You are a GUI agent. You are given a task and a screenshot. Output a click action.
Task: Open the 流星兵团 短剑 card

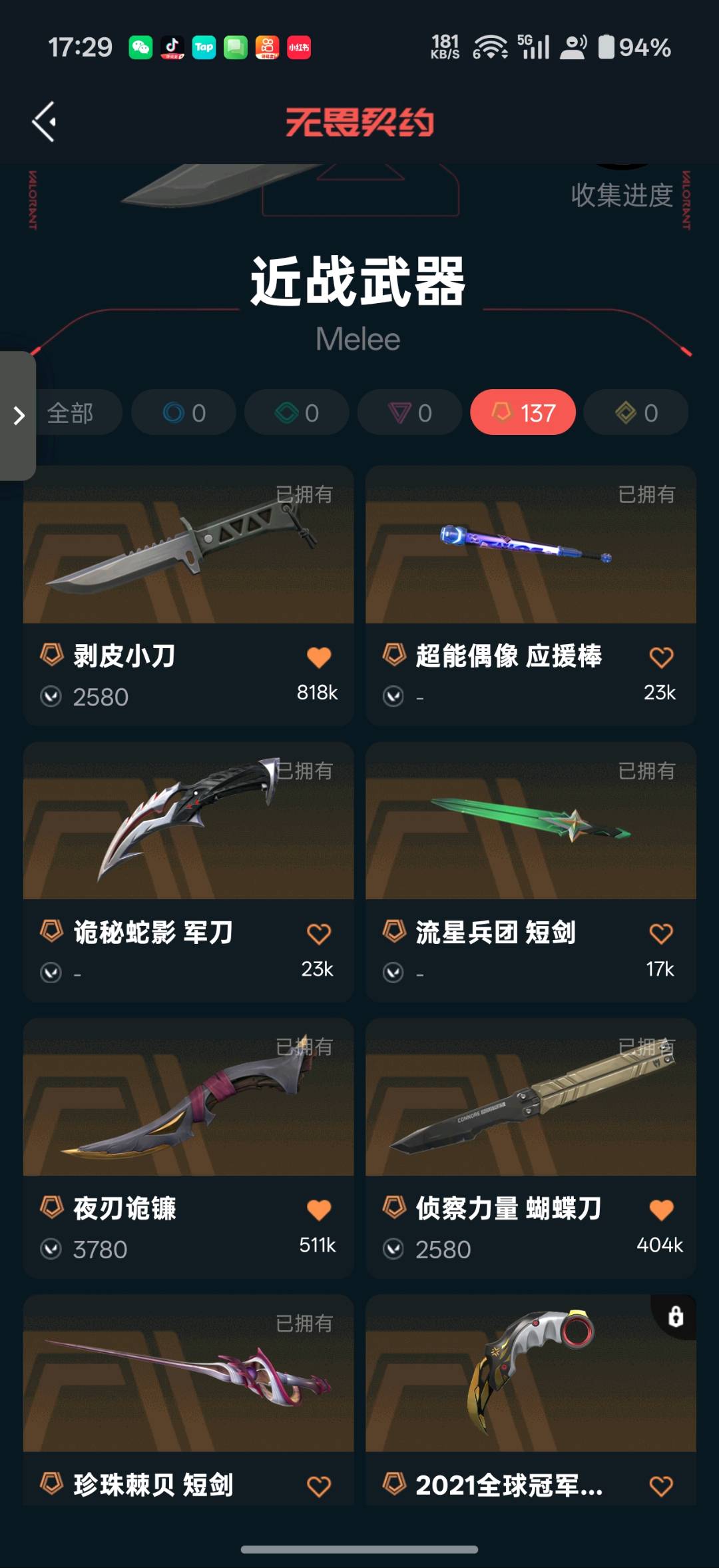(x=531, y=821)
